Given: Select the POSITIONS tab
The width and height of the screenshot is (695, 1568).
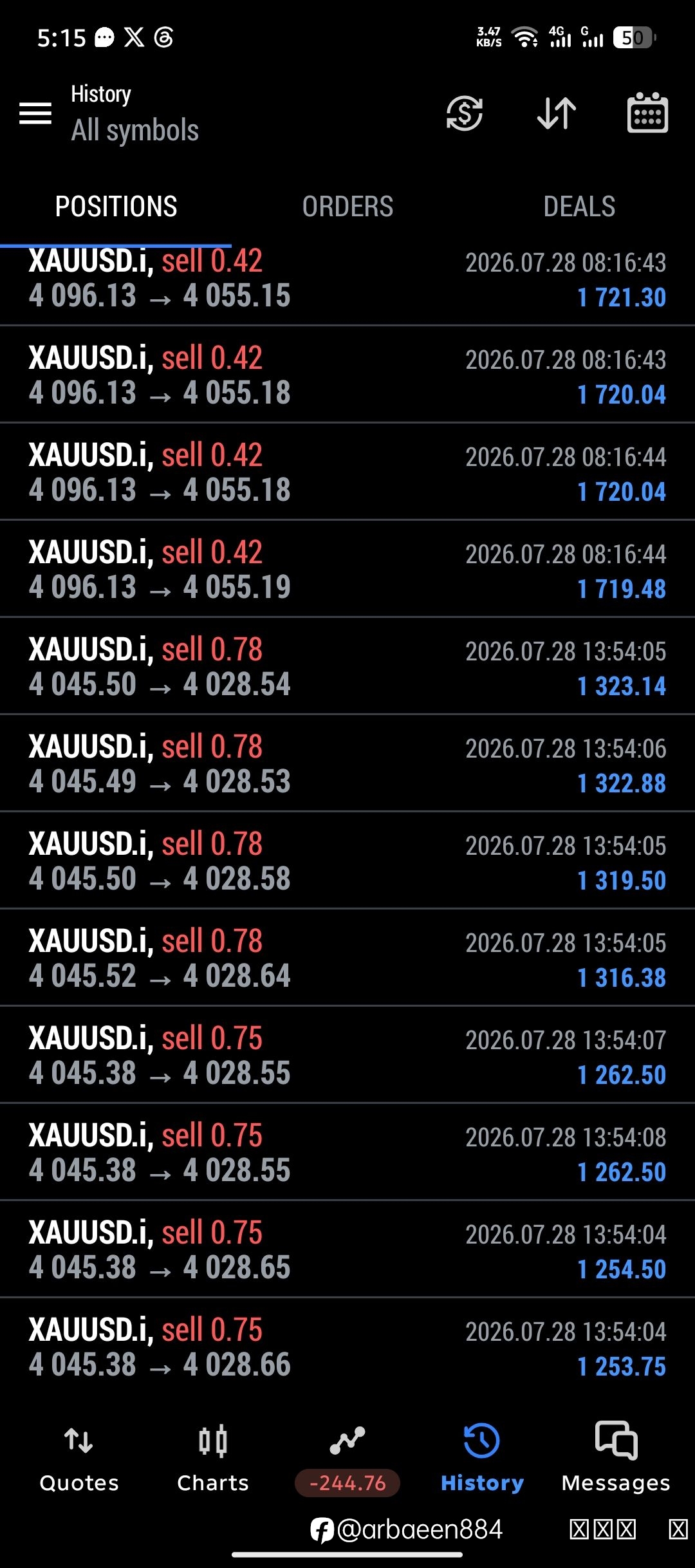Looking at the screenshot, I should (116, 207).
